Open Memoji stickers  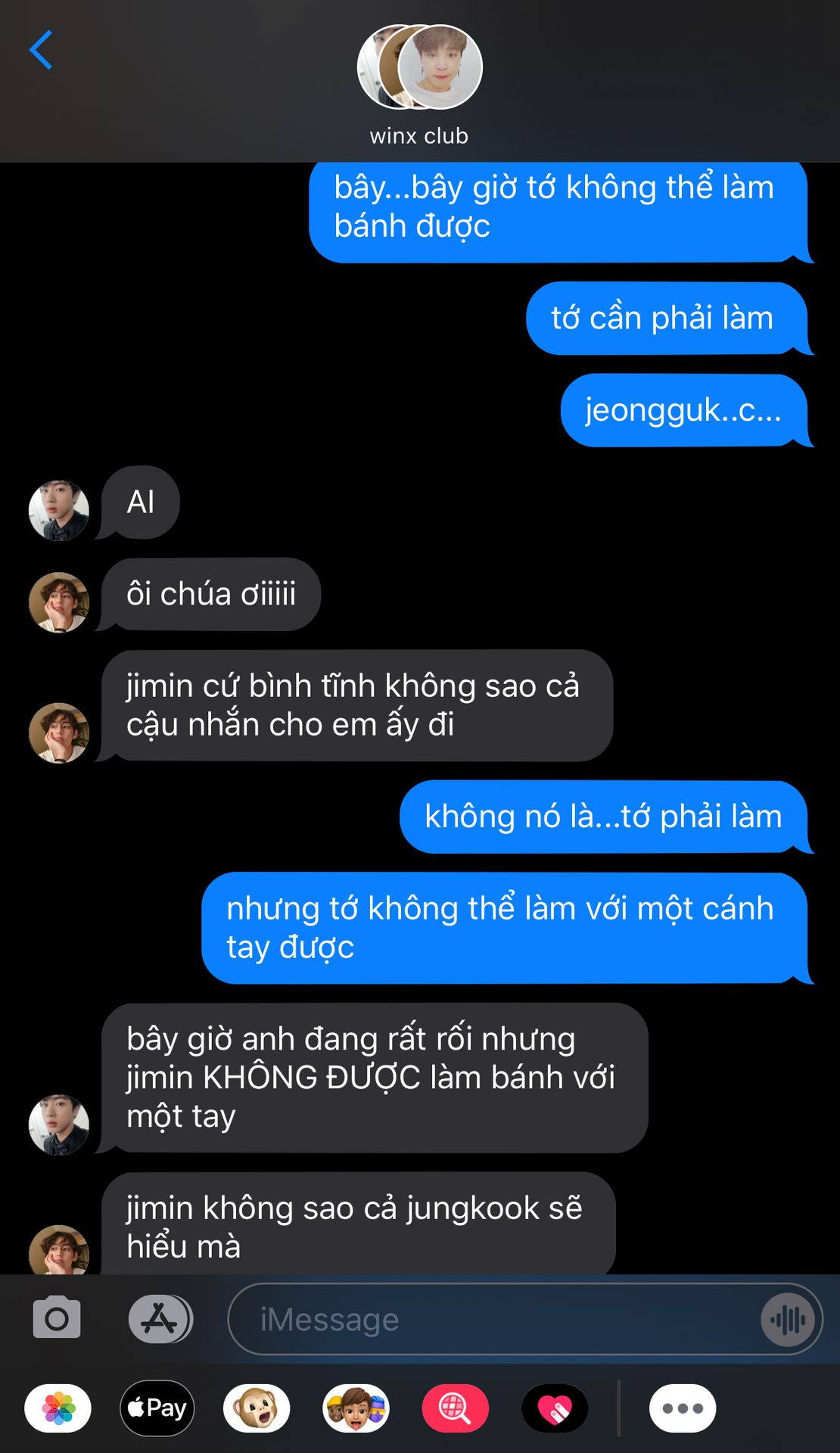356,1408
